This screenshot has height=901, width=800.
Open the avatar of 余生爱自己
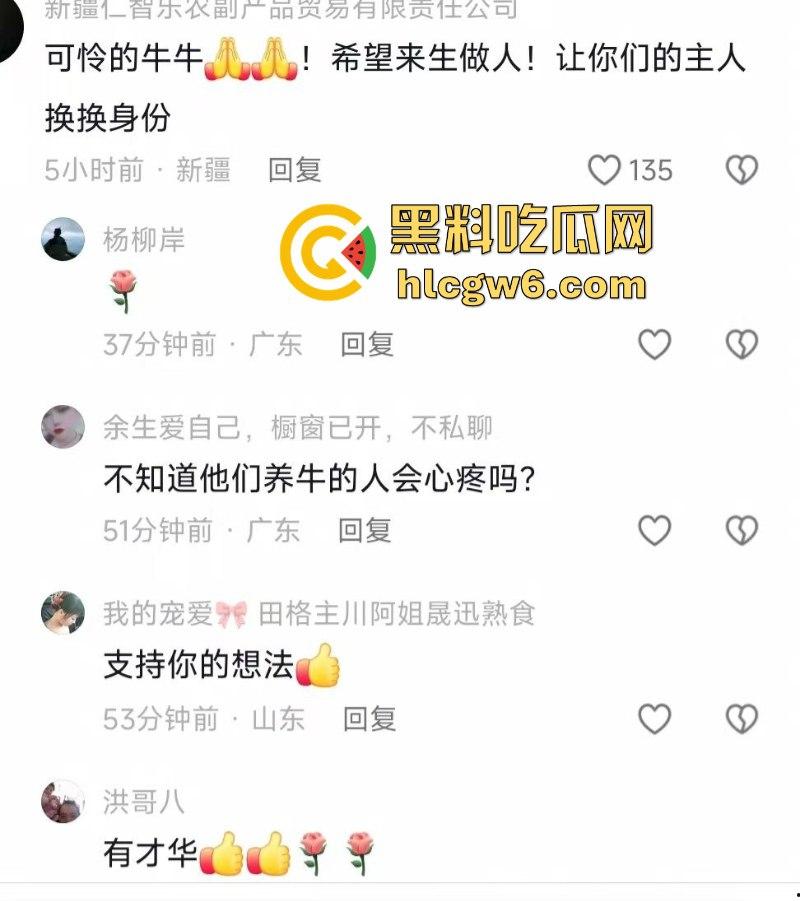pyautogui.click(x=63, y=427)
